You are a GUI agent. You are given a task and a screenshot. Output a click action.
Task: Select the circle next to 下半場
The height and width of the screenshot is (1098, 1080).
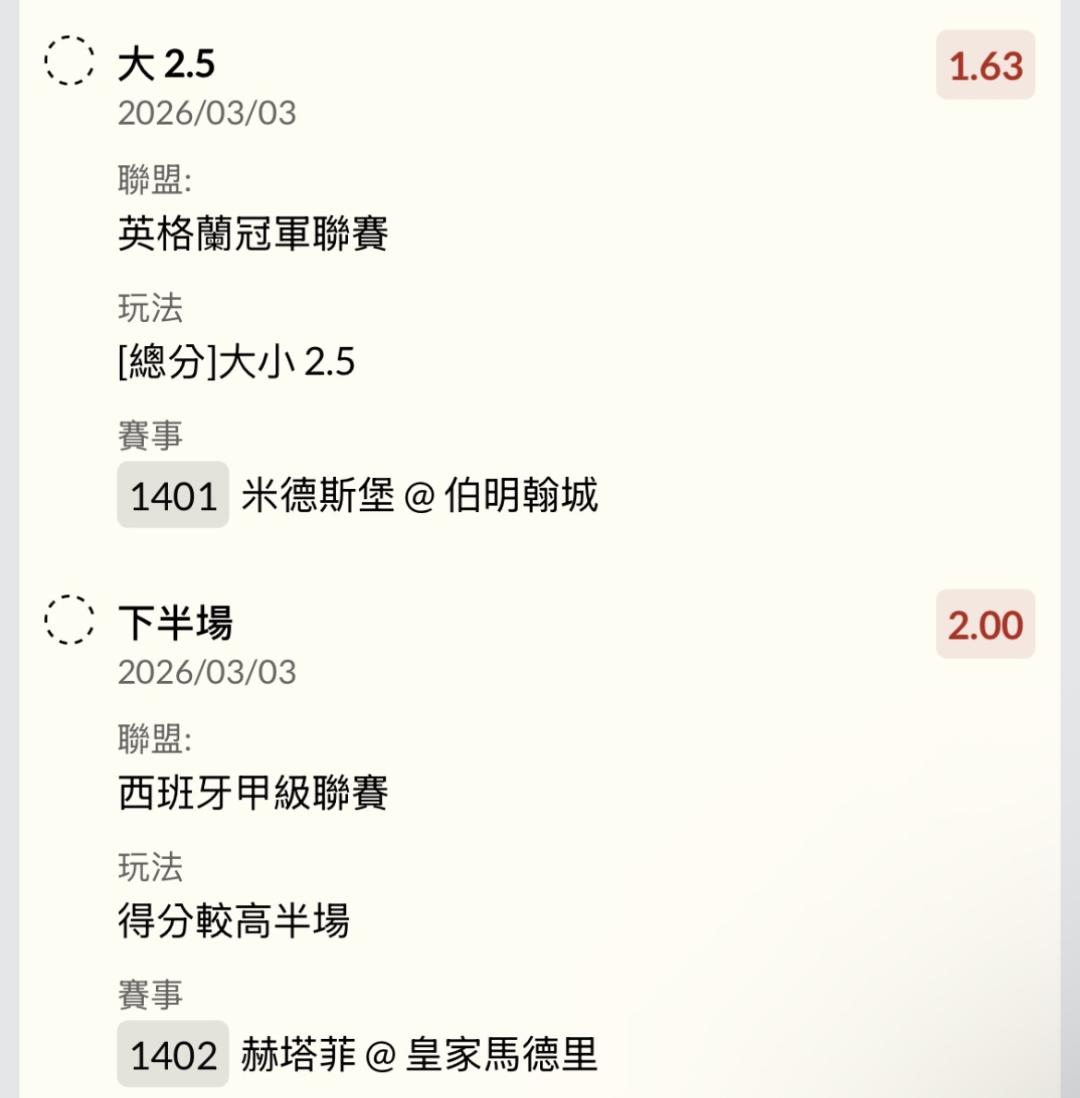click(70, 620)
